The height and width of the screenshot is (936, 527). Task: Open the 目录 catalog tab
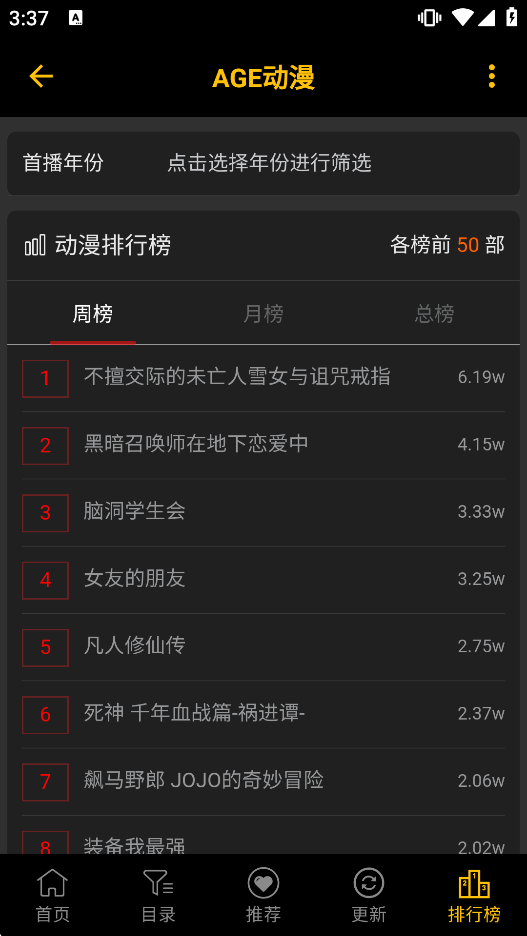[x=158, y=895]
